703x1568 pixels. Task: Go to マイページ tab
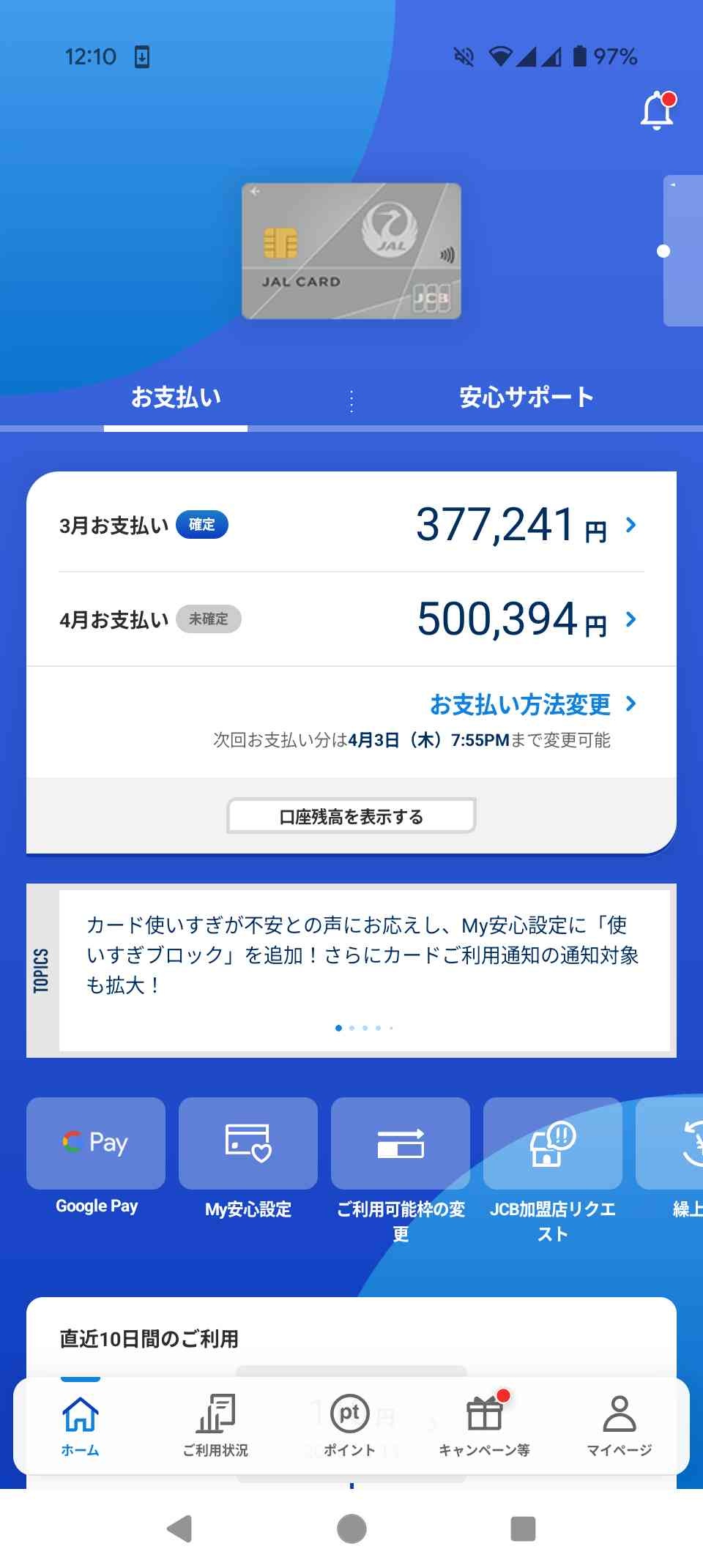click(x=620, y=1425)
